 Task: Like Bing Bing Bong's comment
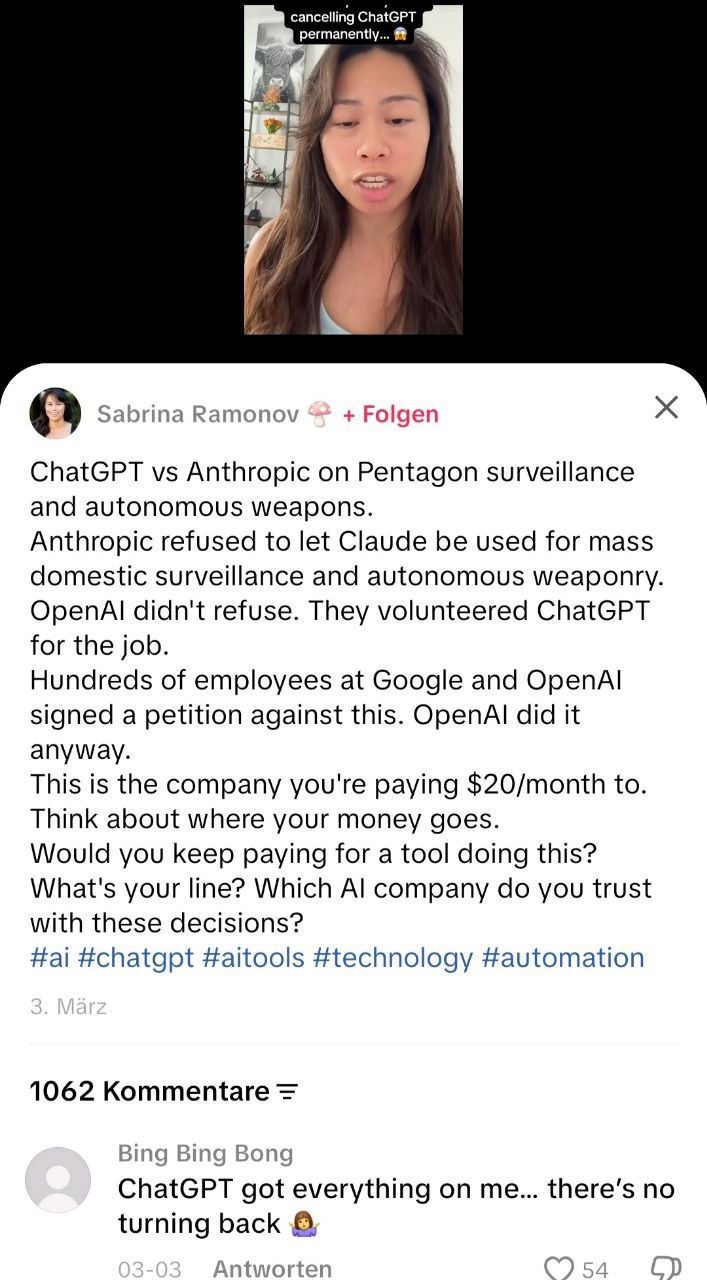562,1268
